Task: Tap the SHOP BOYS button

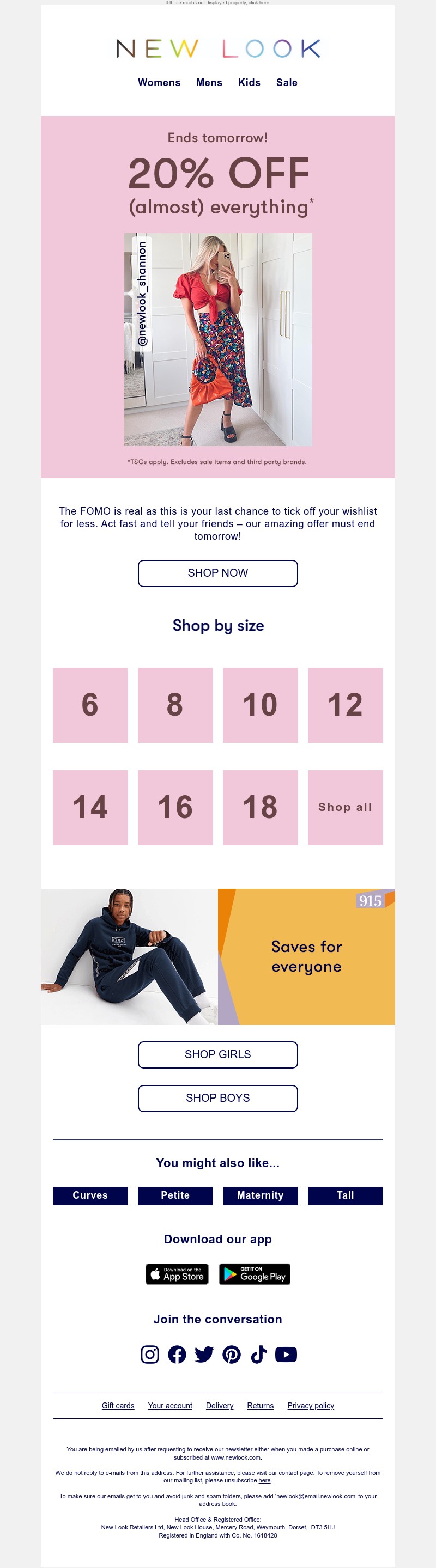Action: coord(217,1097)
